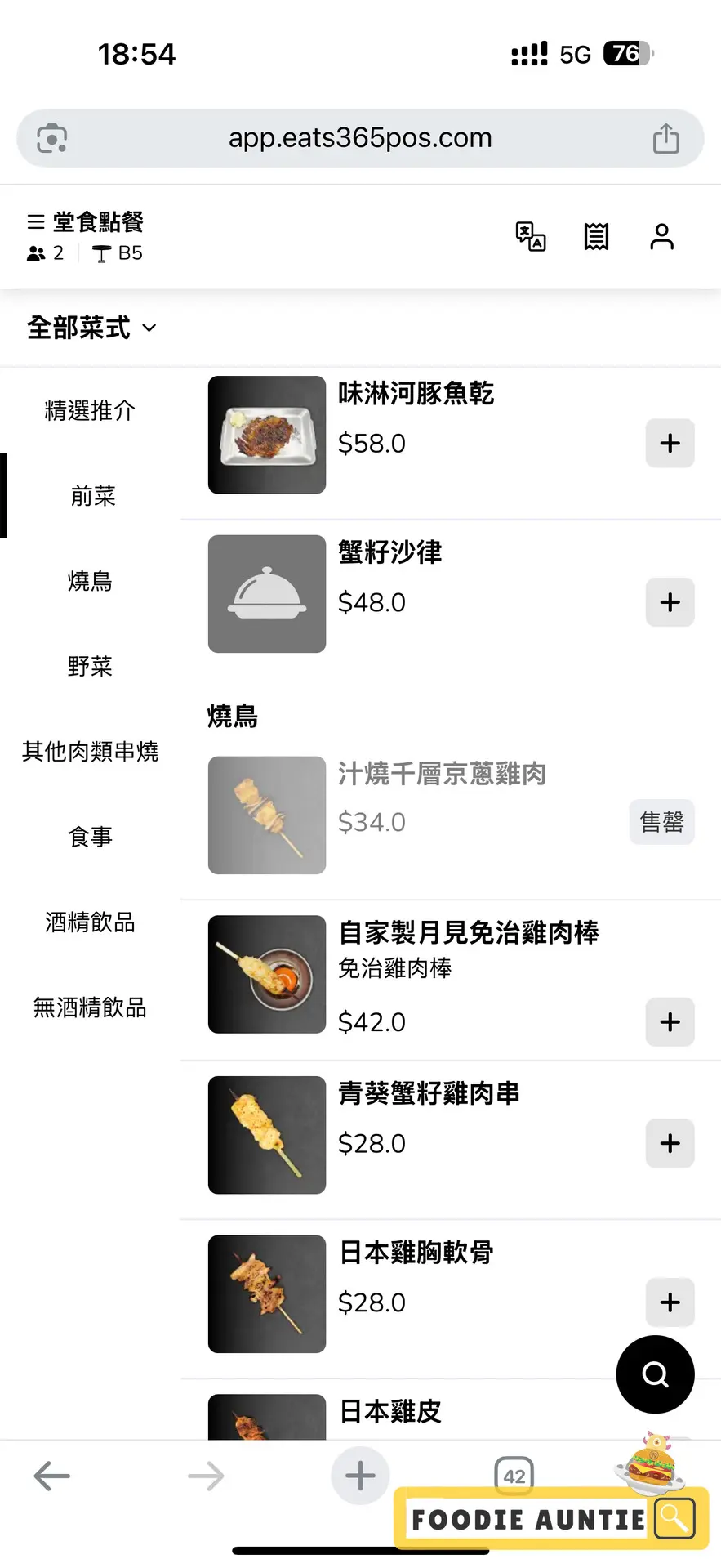Go back in the browser
The image size is (721, 1568).
52,1476
